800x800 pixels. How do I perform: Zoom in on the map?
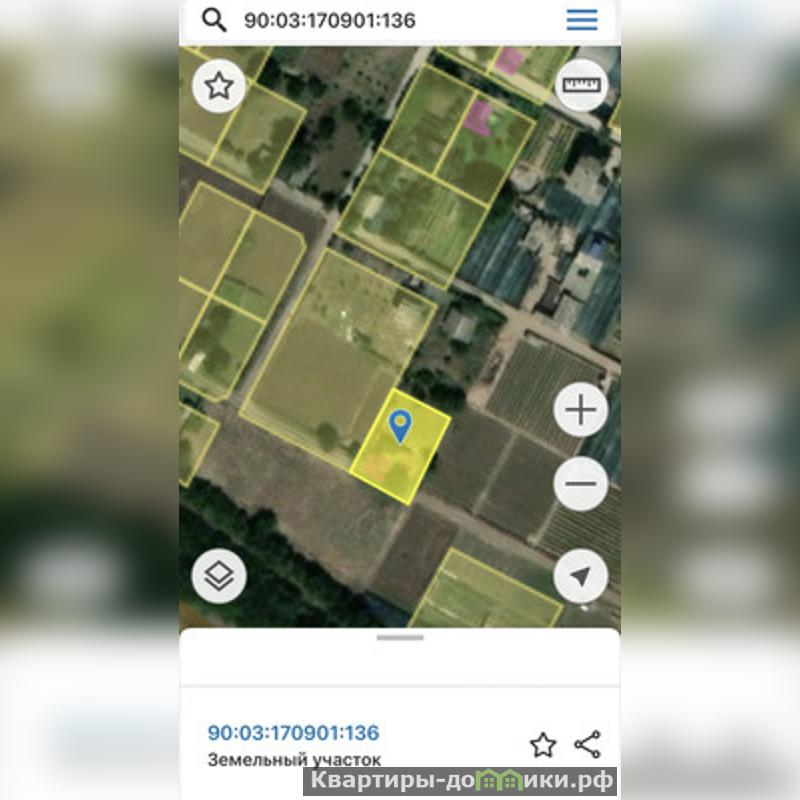pyautogui.click(x=580, y=410)
